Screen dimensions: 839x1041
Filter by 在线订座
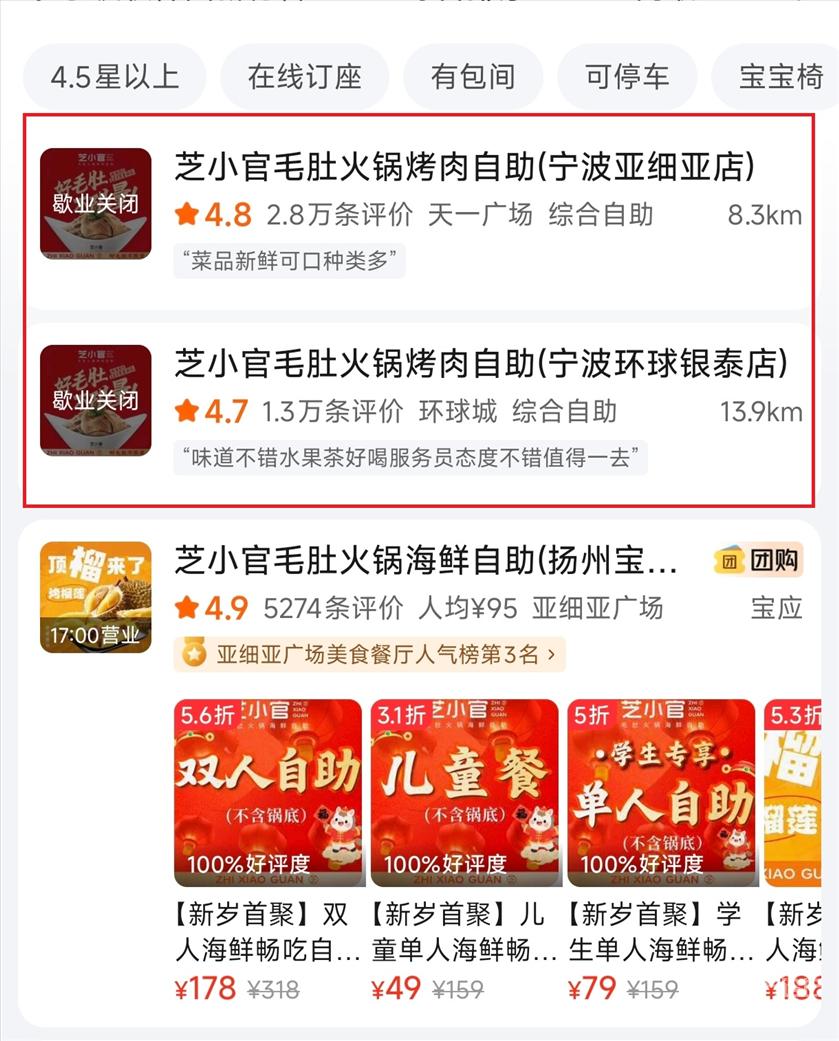tap(304, 77)
